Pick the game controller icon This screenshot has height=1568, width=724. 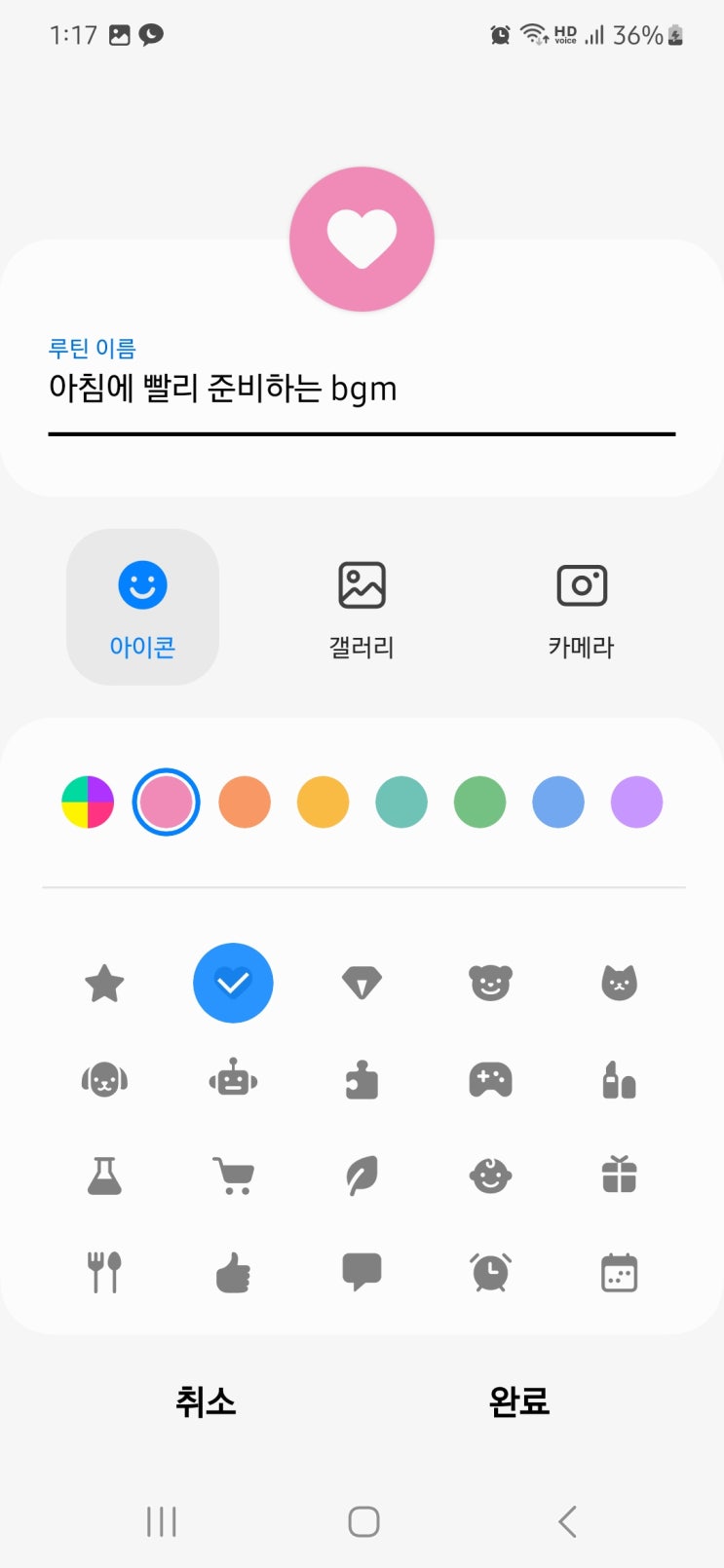tap(490, 1080)
